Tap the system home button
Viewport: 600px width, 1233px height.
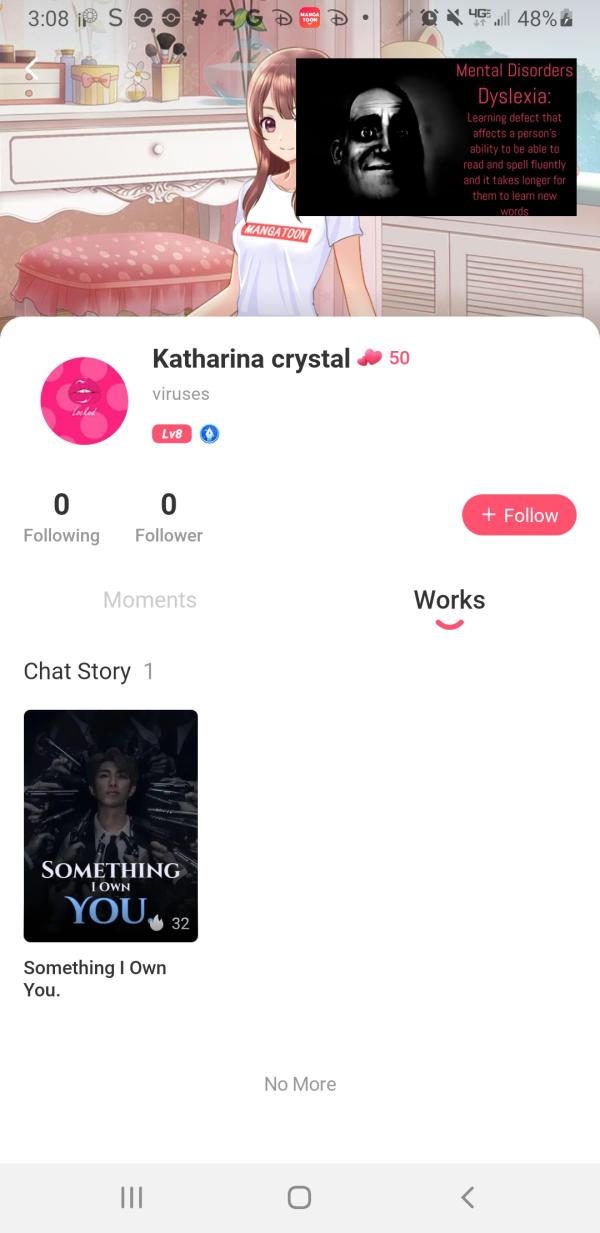(299, 1197)
